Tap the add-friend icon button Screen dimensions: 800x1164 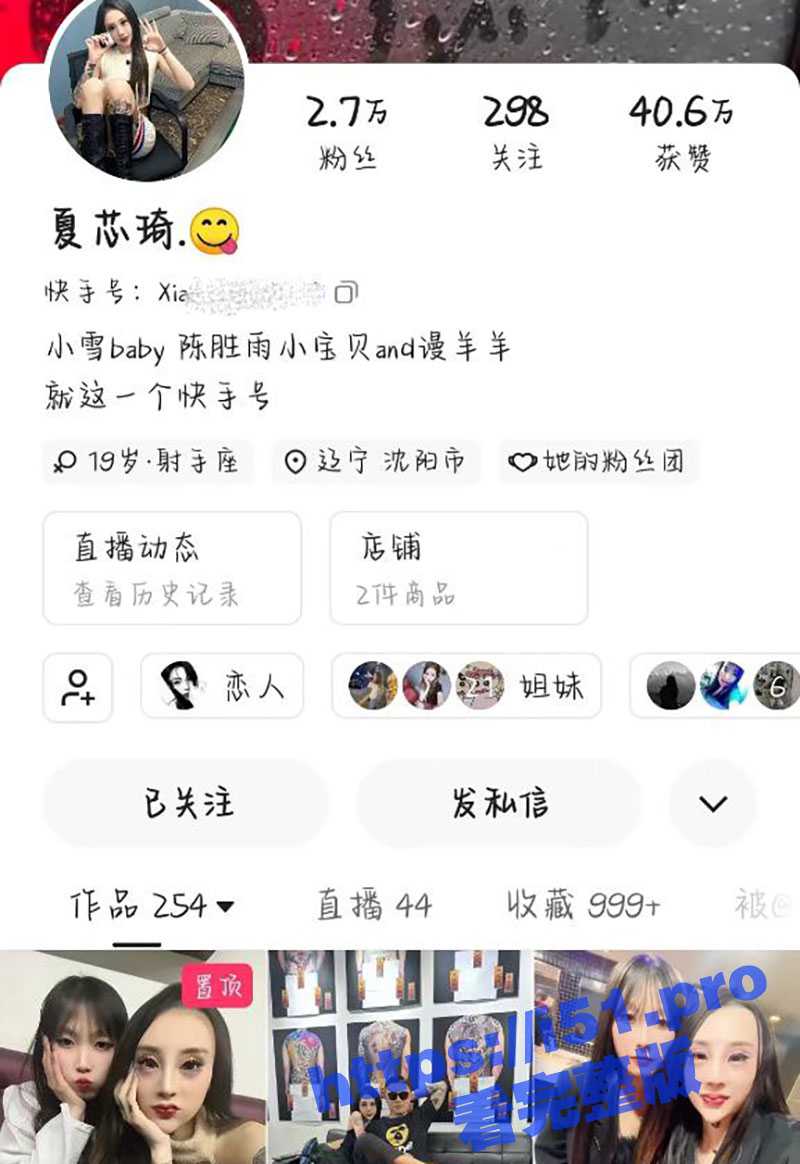point(78,687)
